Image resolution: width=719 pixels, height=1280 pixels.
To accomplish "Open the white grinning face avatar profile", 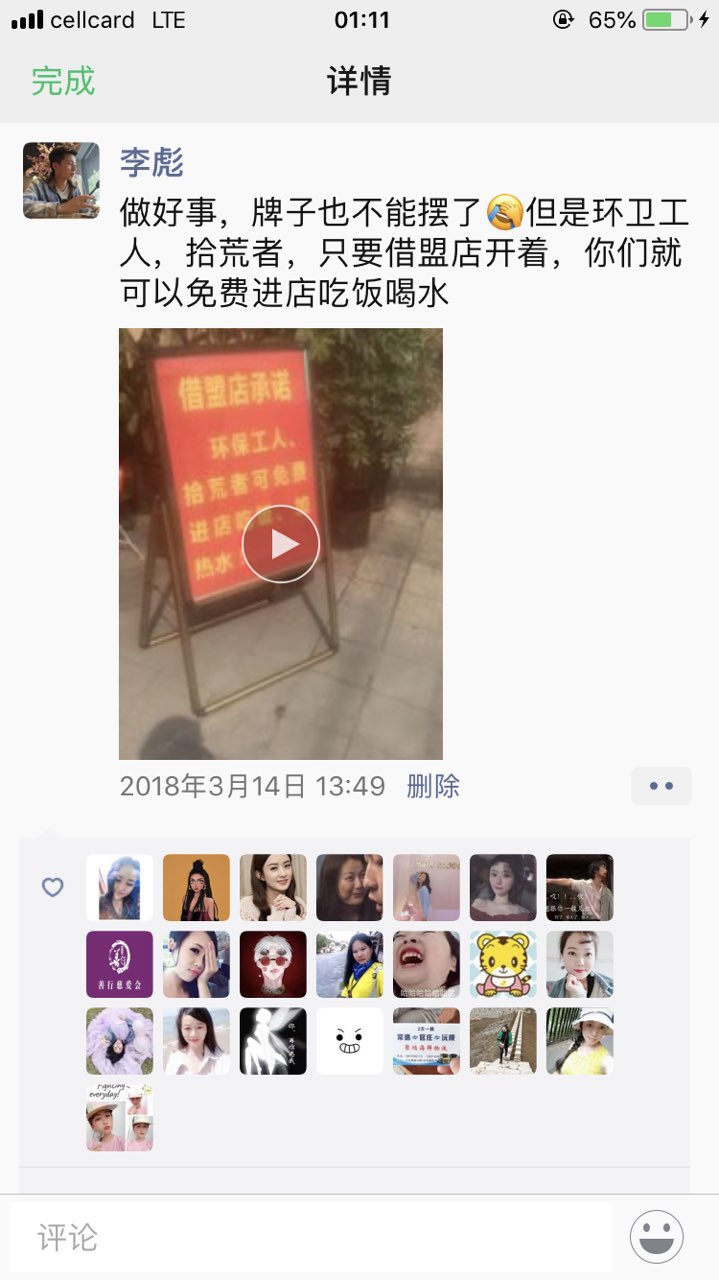I will [350, 1041].
